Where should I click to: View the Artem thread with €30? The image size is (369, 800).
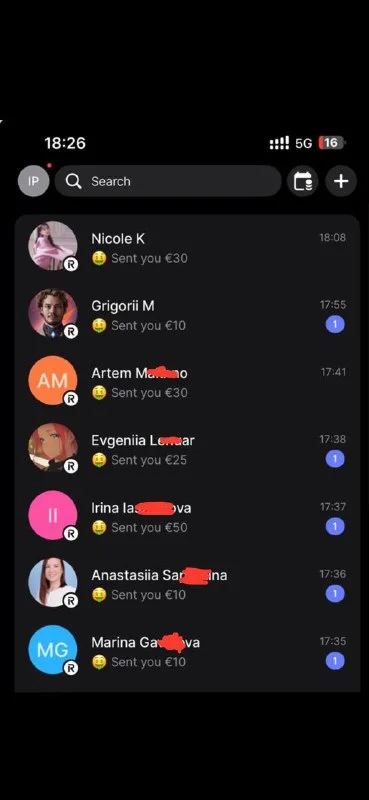click(x=187, y=383)
